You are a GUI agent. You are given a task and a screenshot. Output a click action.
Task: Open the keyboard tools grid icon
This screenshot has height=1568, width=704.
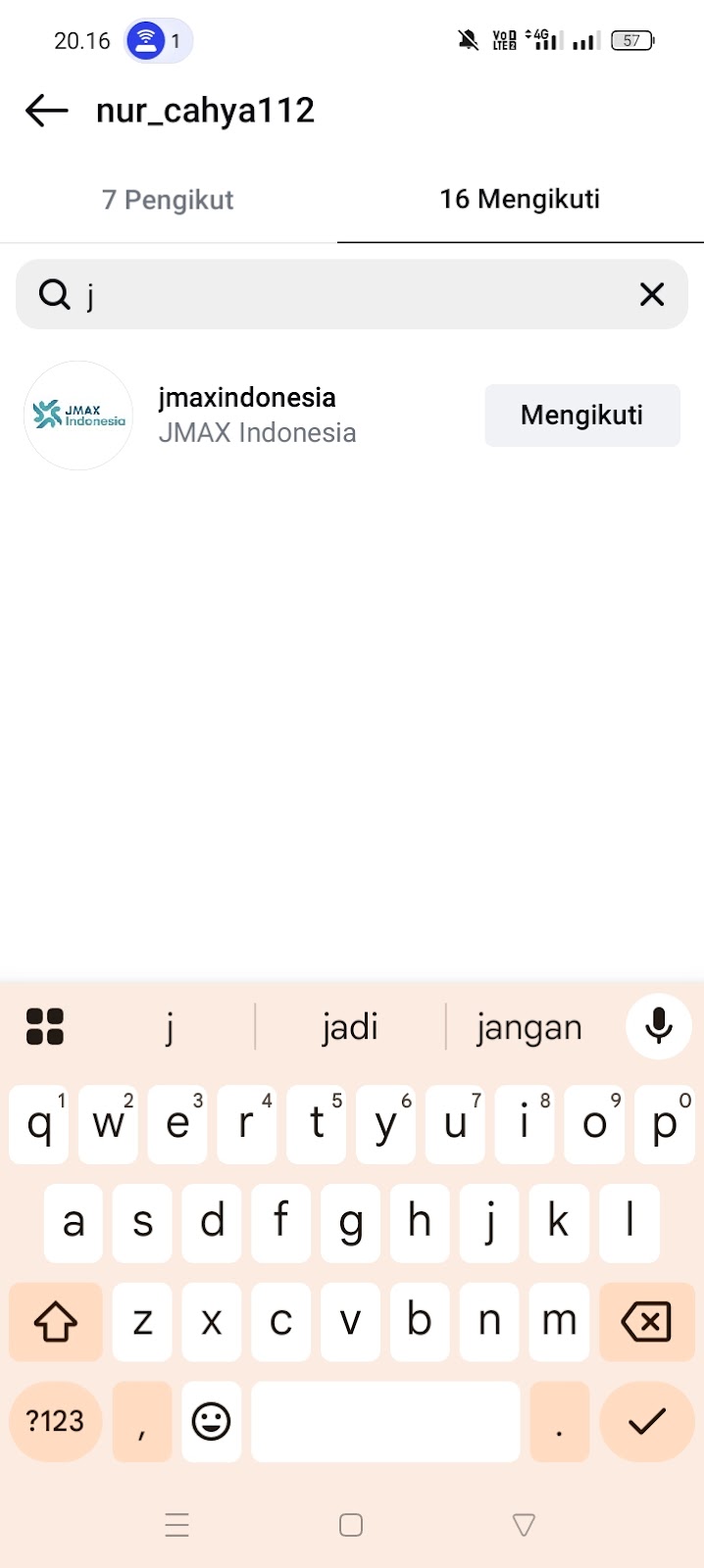pos(45,1027)
